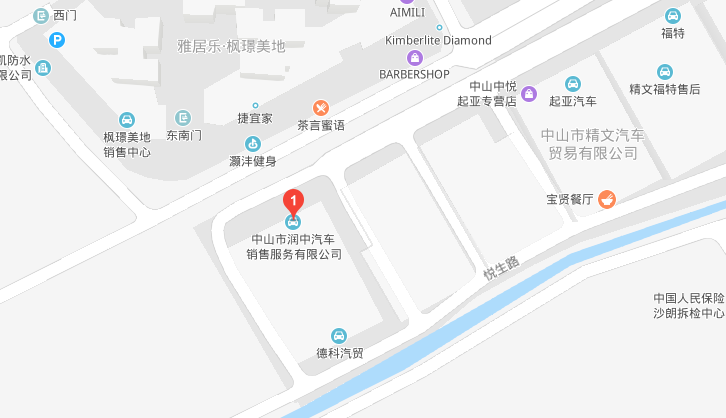Tap the red marker numbered 1
Viewport: 726px width, 418px height.
(293, 199)
